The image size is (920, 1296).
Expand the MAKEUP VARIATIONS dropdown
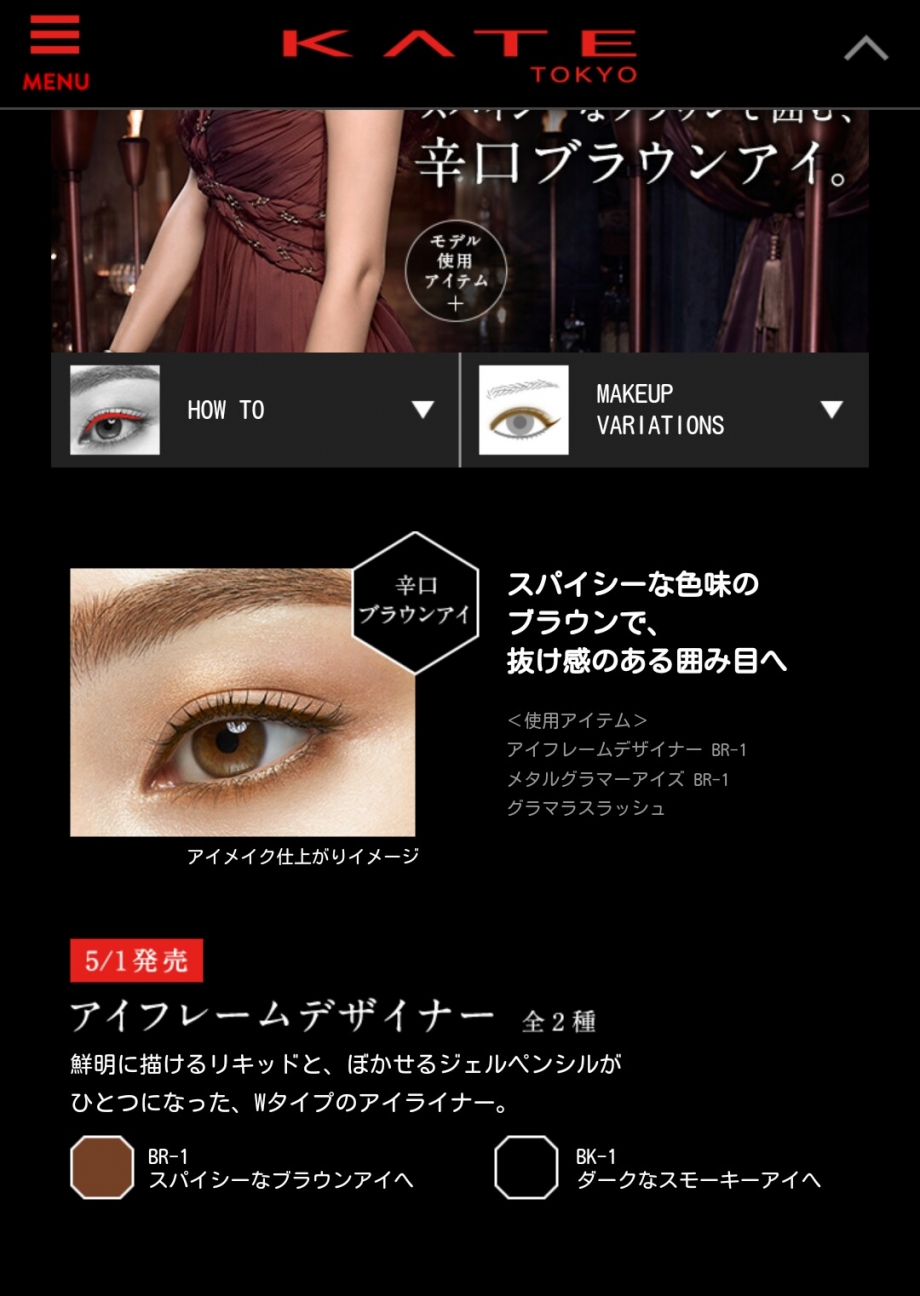pos(664,410)
